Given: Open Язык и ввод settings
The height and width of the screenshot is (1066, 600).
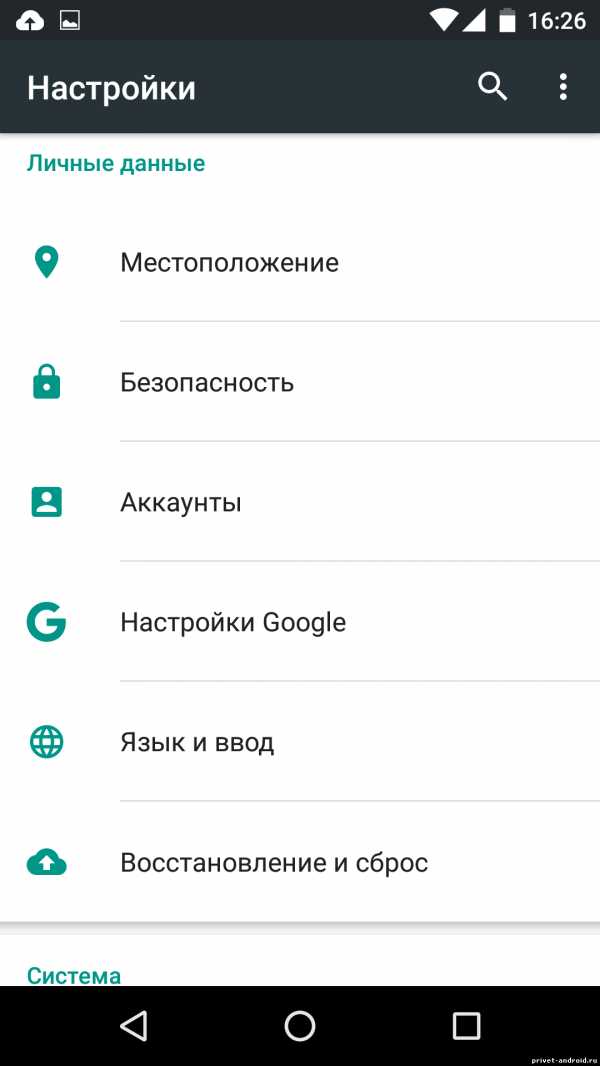Looking at the screenshot, I should point(197,742).
